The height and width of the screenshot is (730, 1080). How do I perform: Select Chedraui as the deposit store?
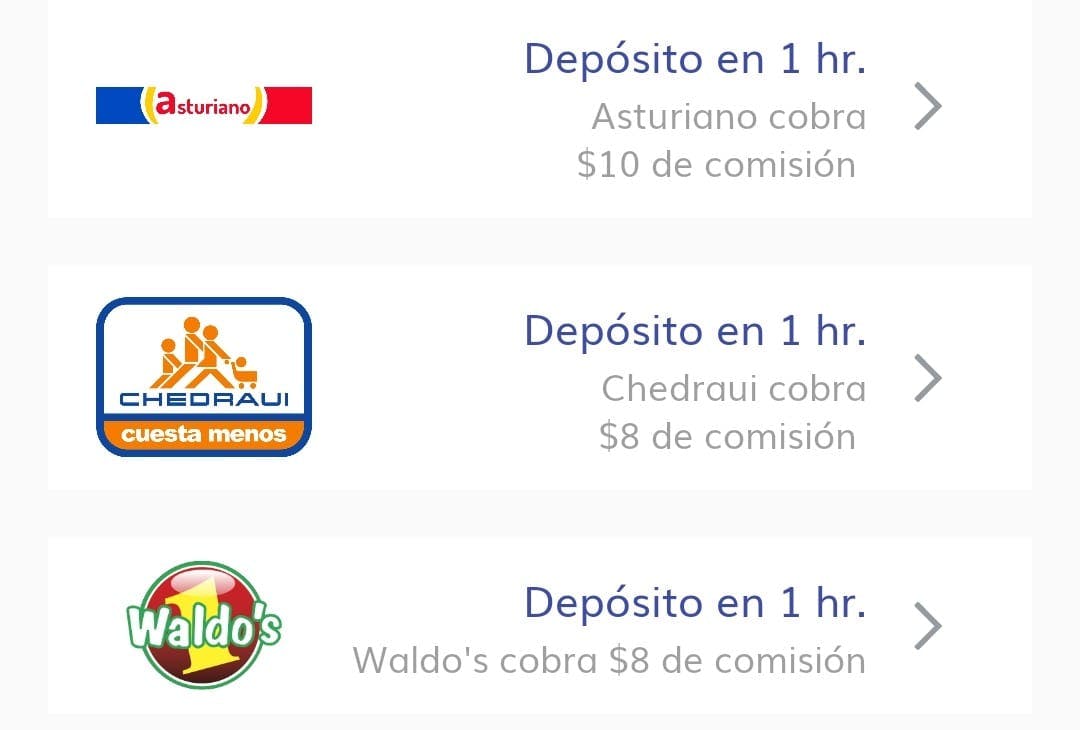[540, 378]
